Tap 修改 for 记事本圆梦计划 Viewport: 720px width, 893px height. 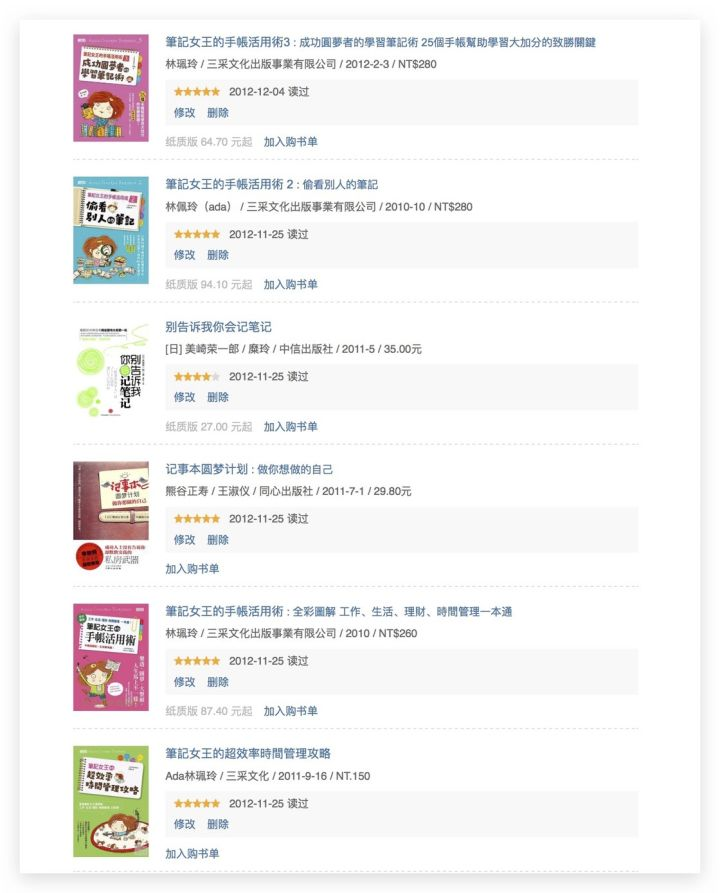pos(184,540)
